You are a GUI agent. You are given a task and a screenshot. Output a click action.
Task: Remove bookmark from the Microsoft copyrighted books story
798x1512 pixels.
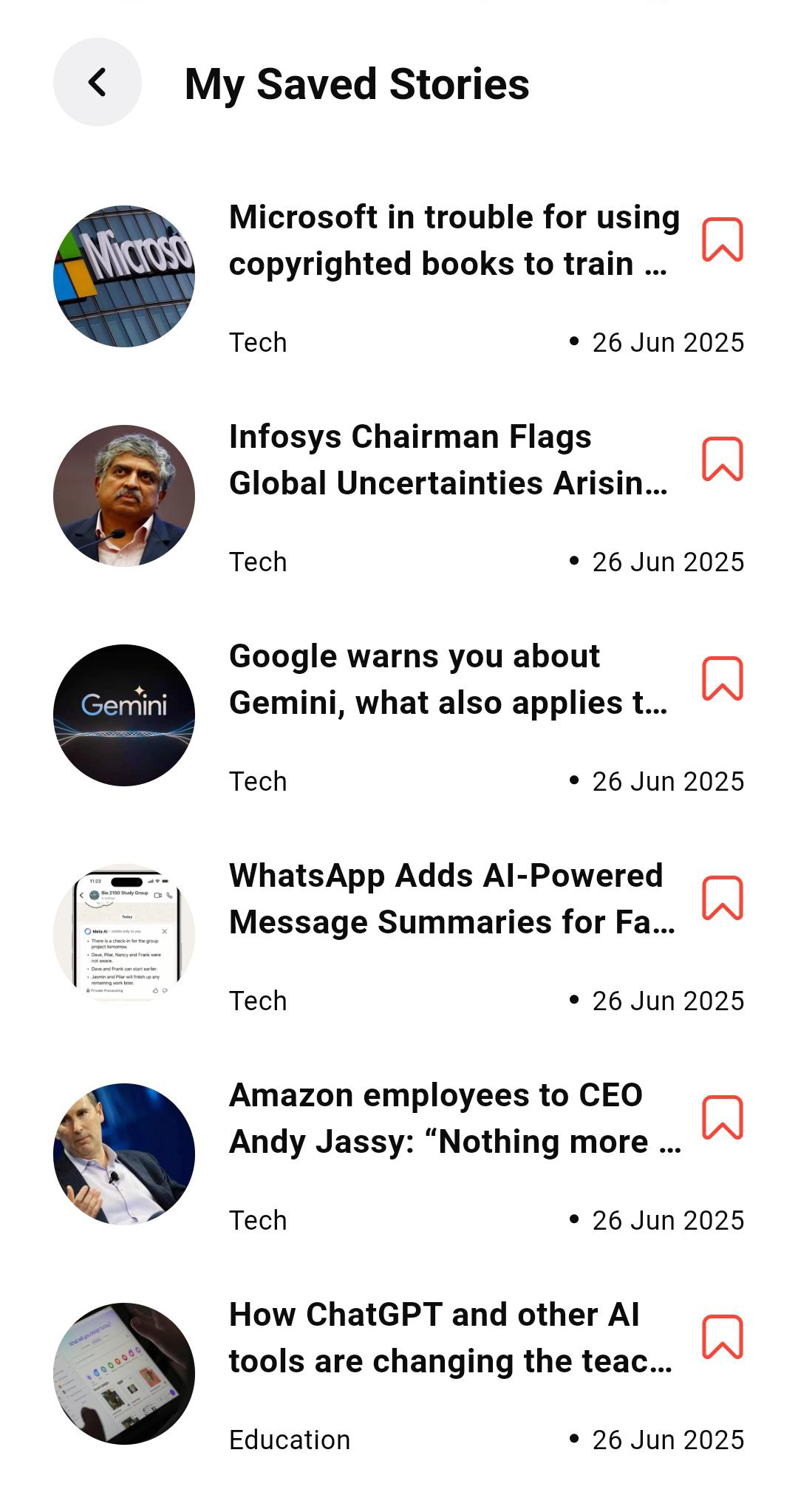pos(722,239)
